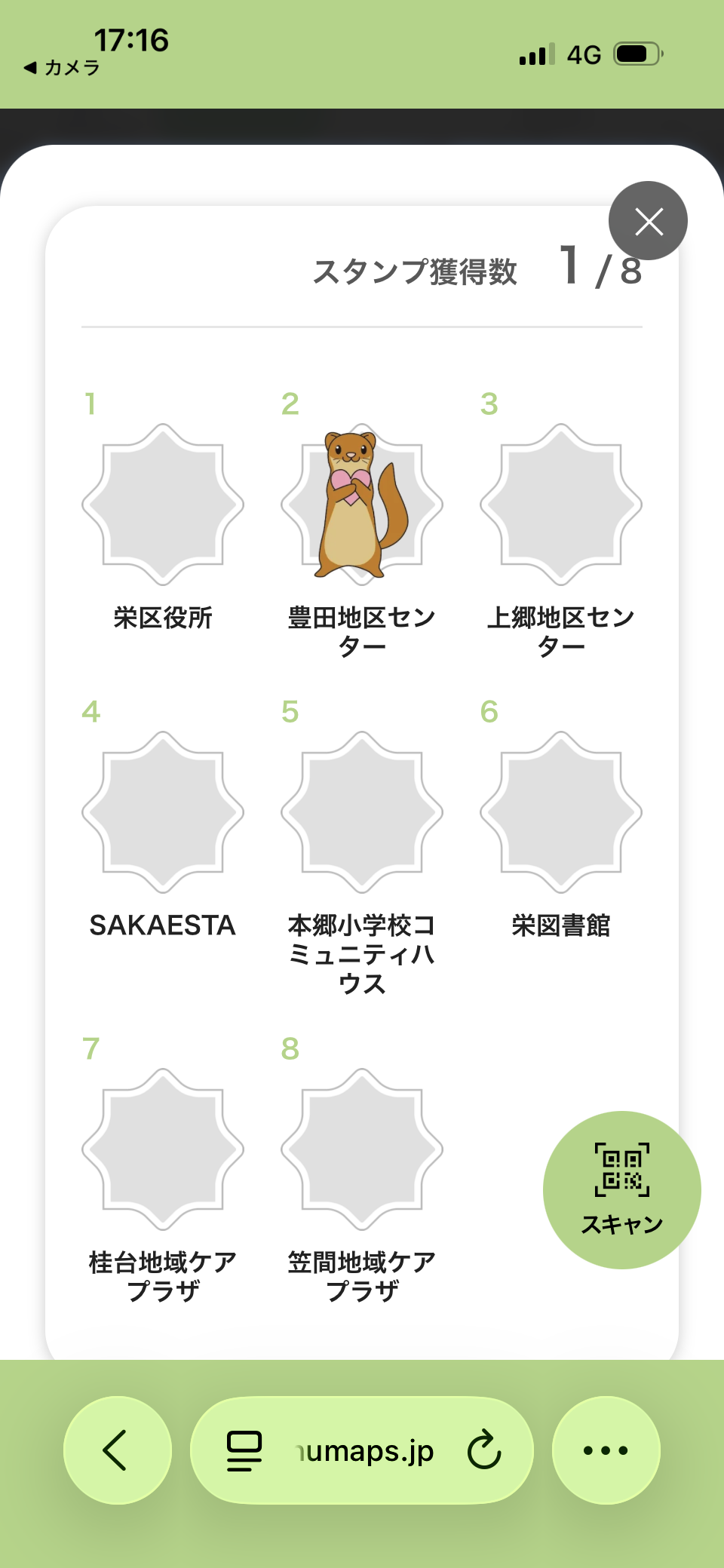Reload the page
The height and width of the screenshot is (1568, 724).
coord(483,1450)
